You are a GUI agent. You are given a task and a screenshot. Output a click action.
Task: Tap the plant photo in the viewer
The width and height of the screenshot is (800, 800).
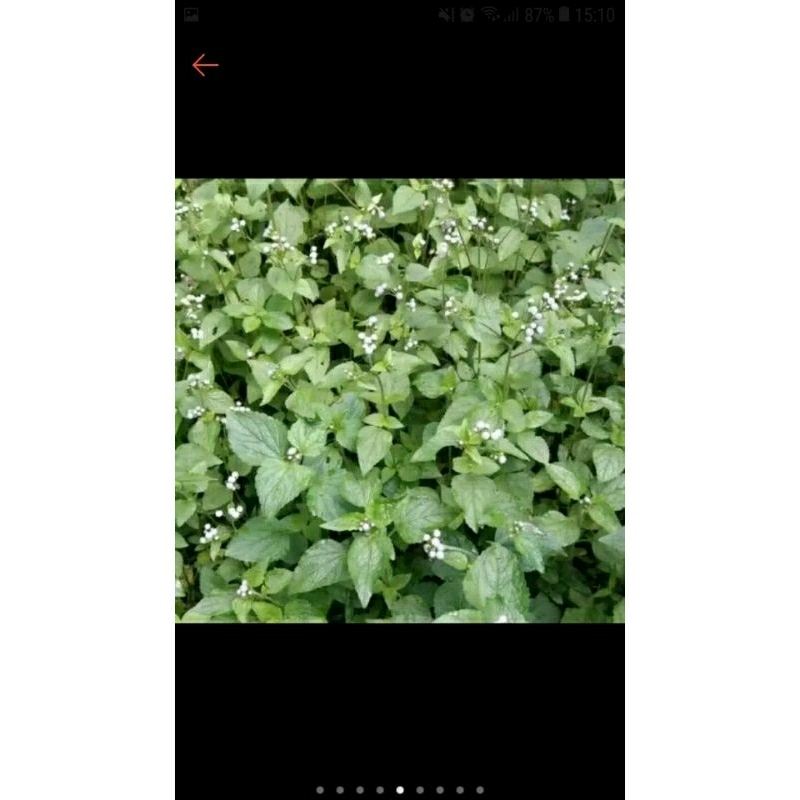400,400
